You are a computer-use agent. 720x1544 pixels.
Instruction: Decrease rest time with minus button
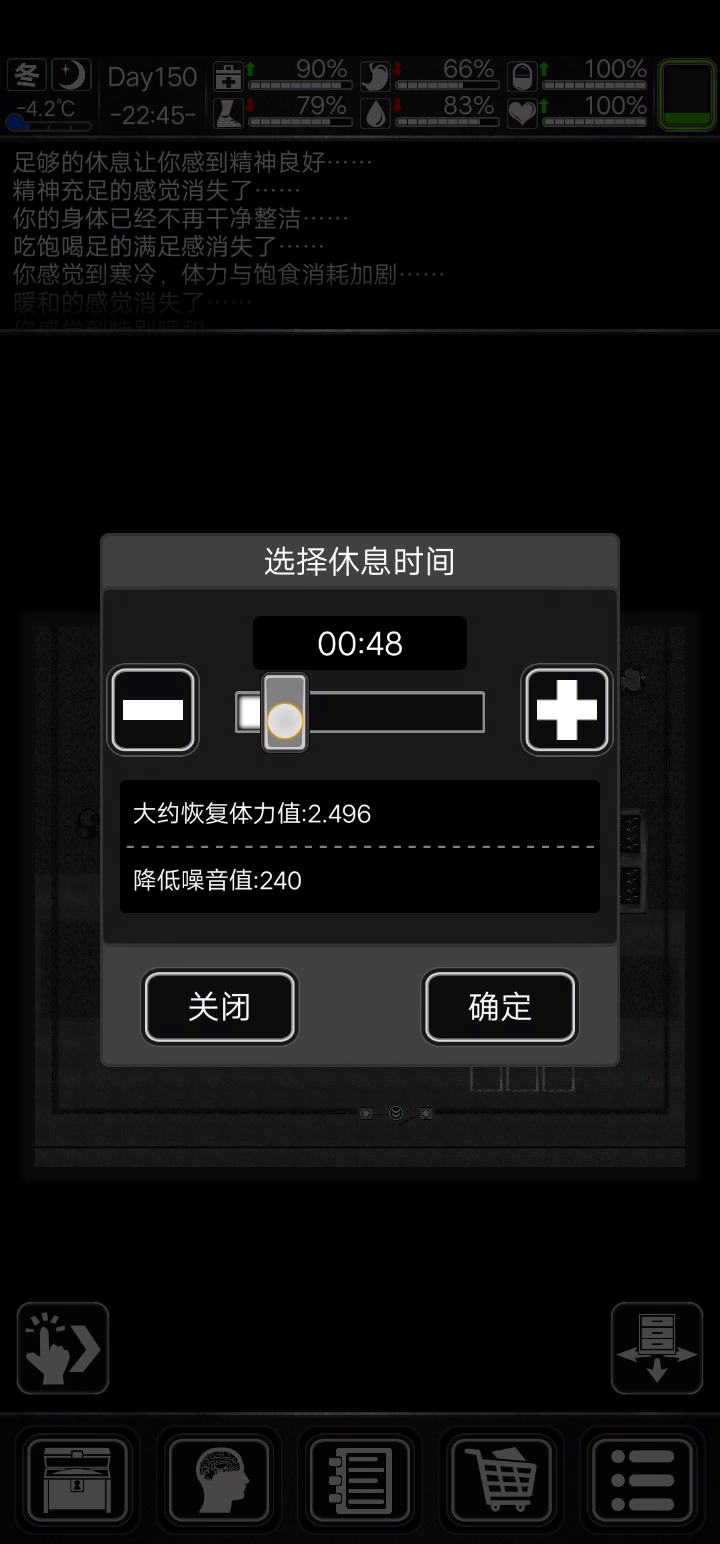pyautogui.click(x=153, y=710)
